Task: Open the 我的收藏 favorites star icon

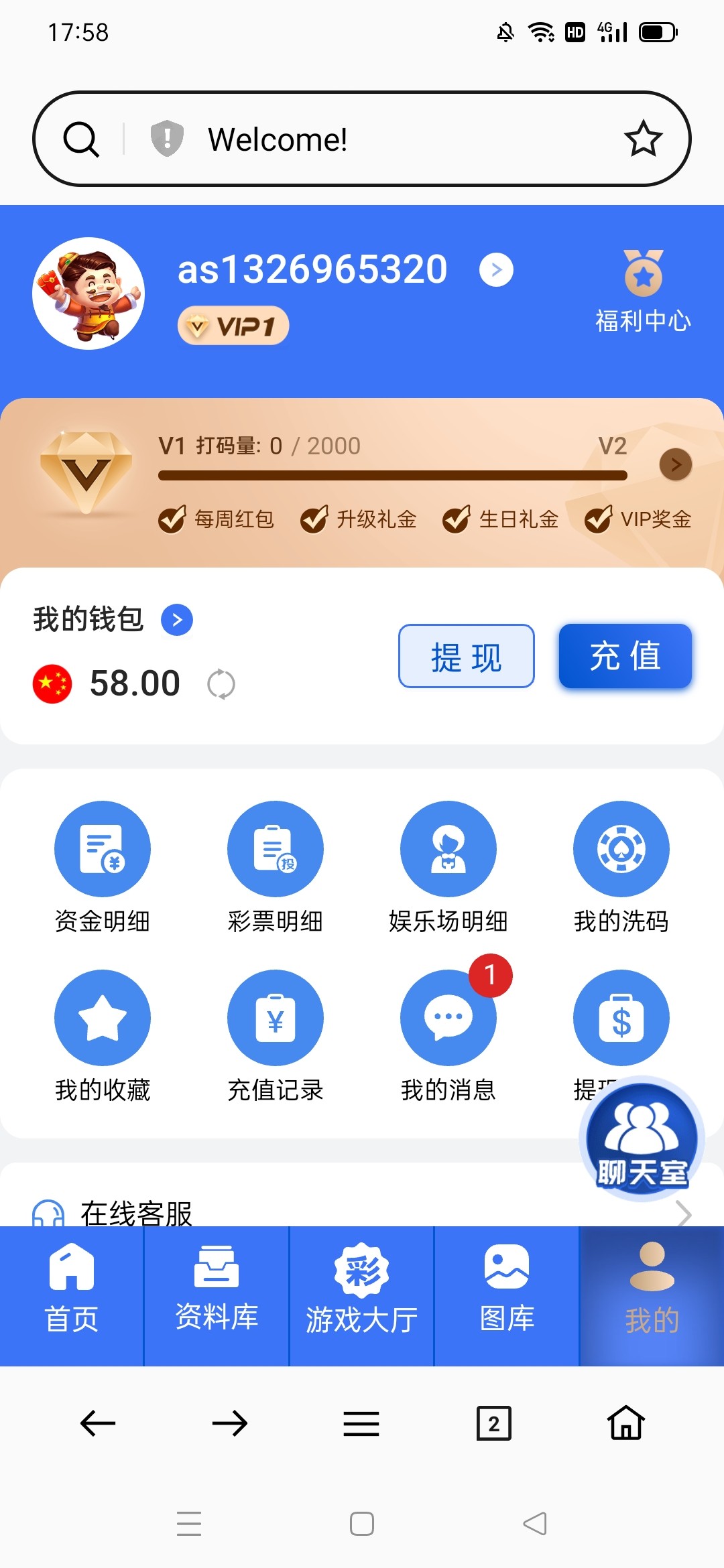Action: tap(102, 1017)
